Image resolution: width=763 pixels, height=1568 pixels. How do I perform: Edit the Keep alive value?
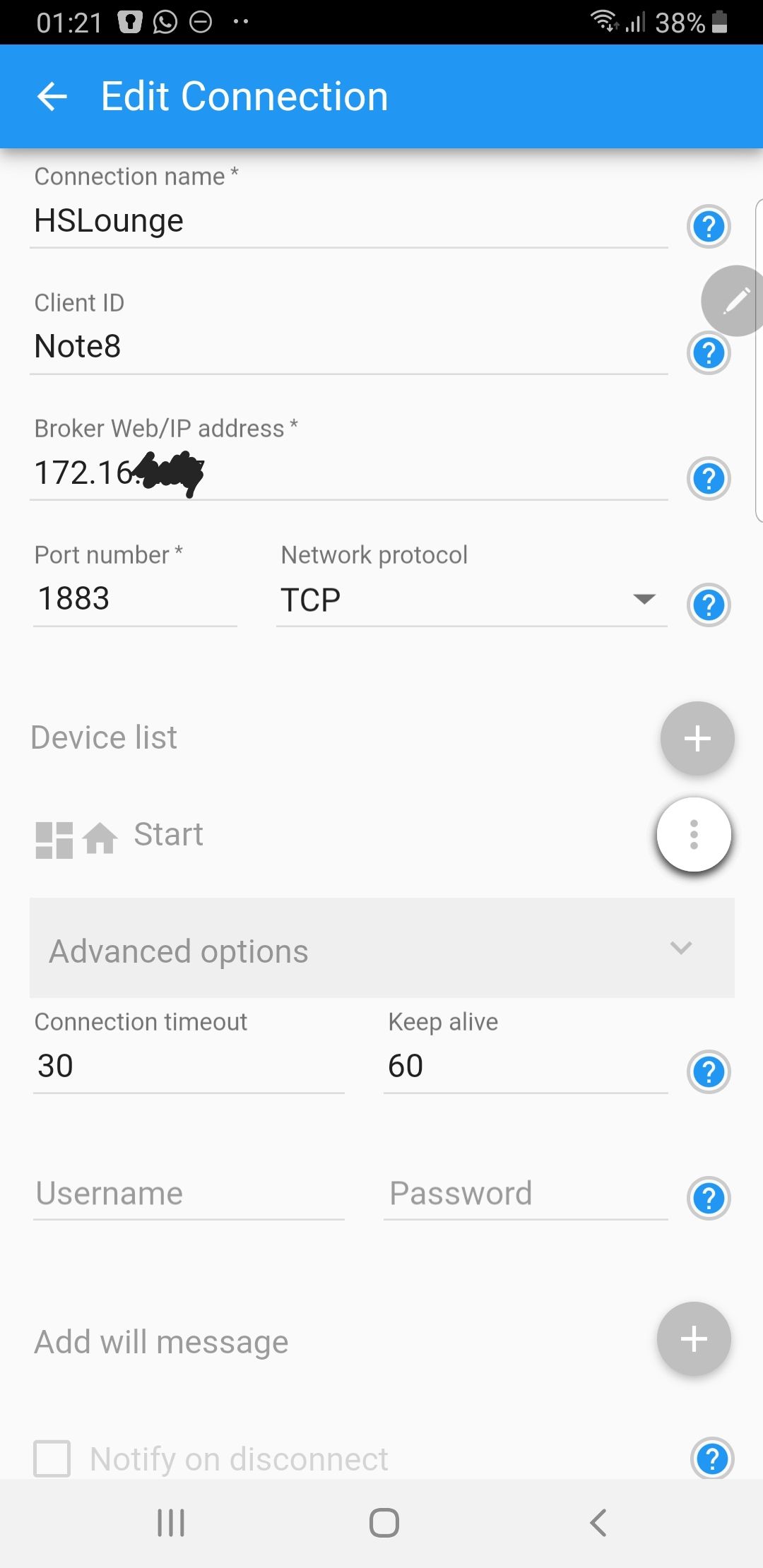click(x=524, y=1066)
